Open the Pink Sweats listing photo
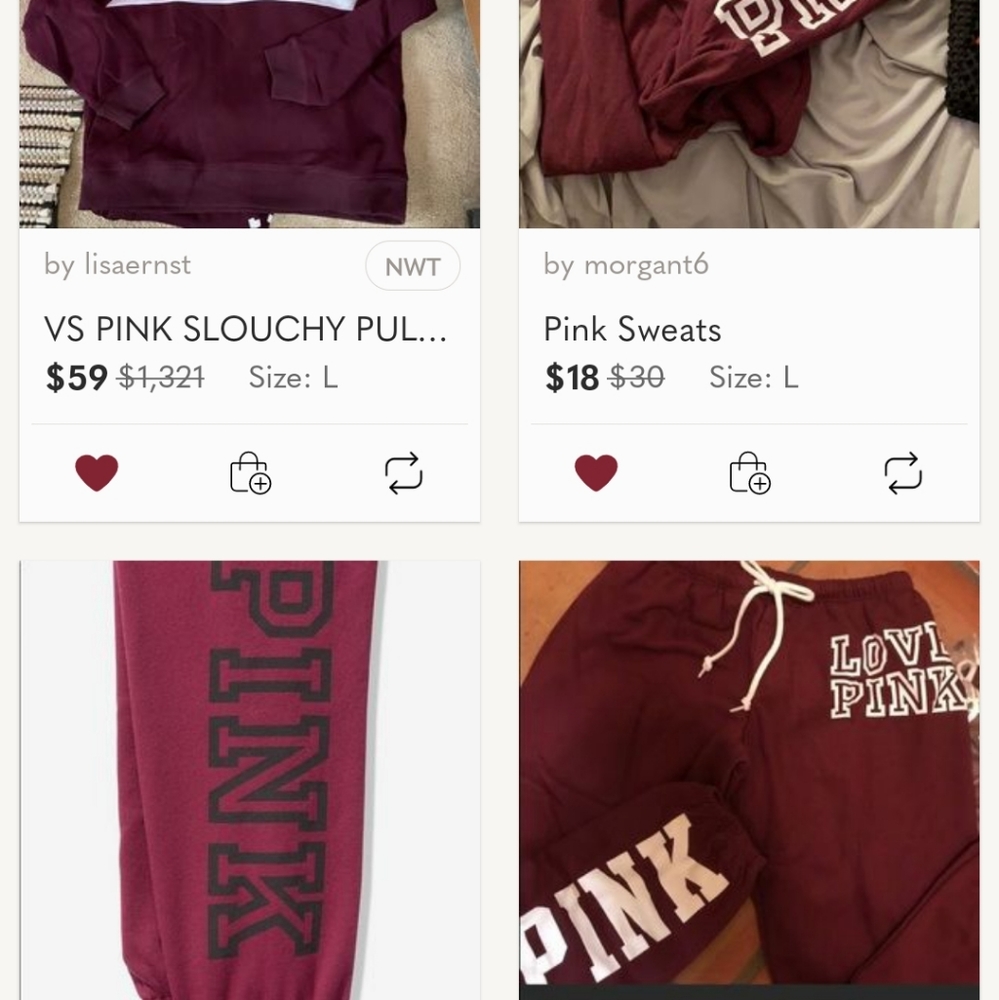This screenshot has height=1000, width=999. point(749,113)
